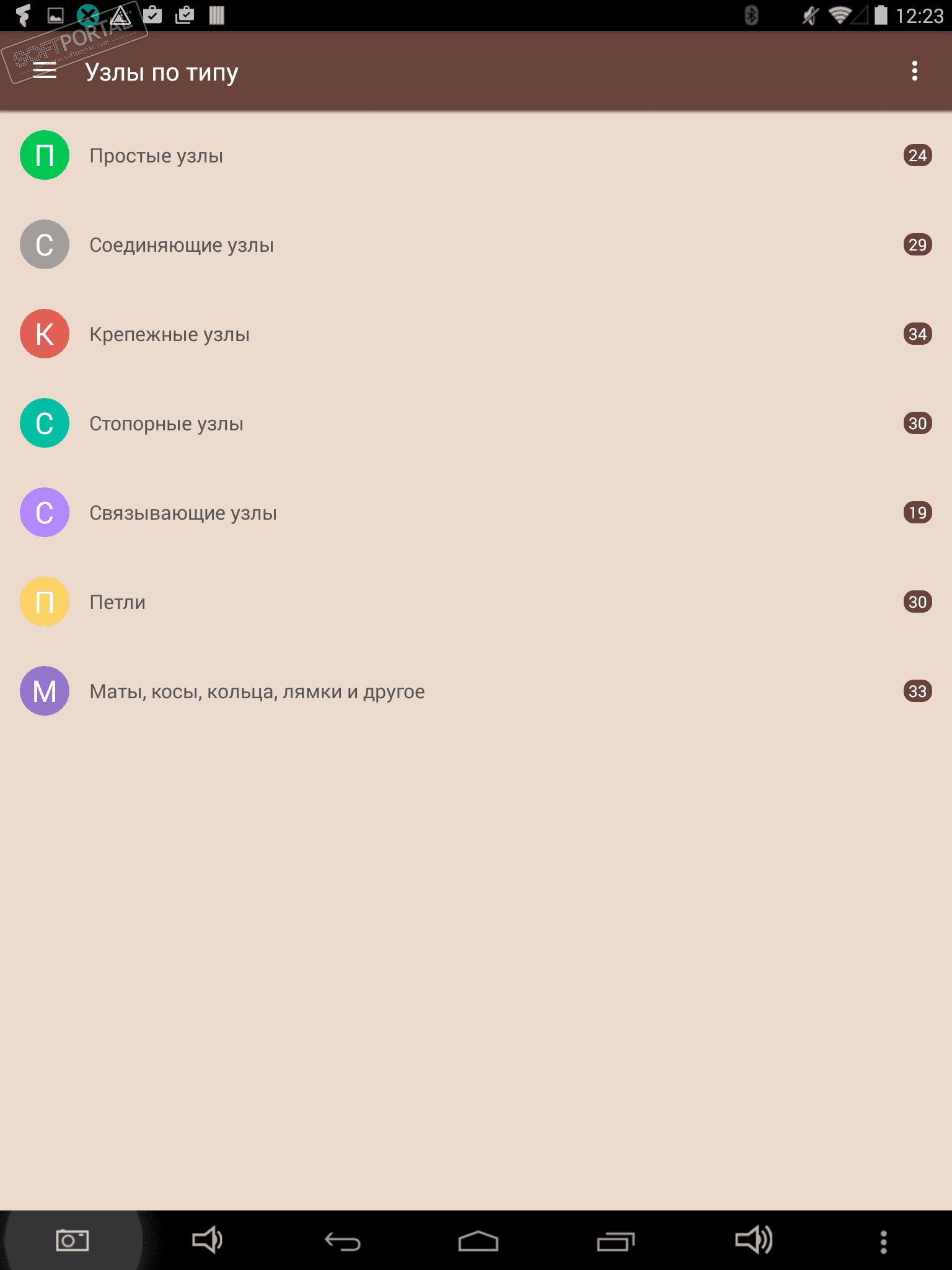Open the Связывающие узлы category
This screenshot has height=1270, width=952.
click(x=183, y=513)
